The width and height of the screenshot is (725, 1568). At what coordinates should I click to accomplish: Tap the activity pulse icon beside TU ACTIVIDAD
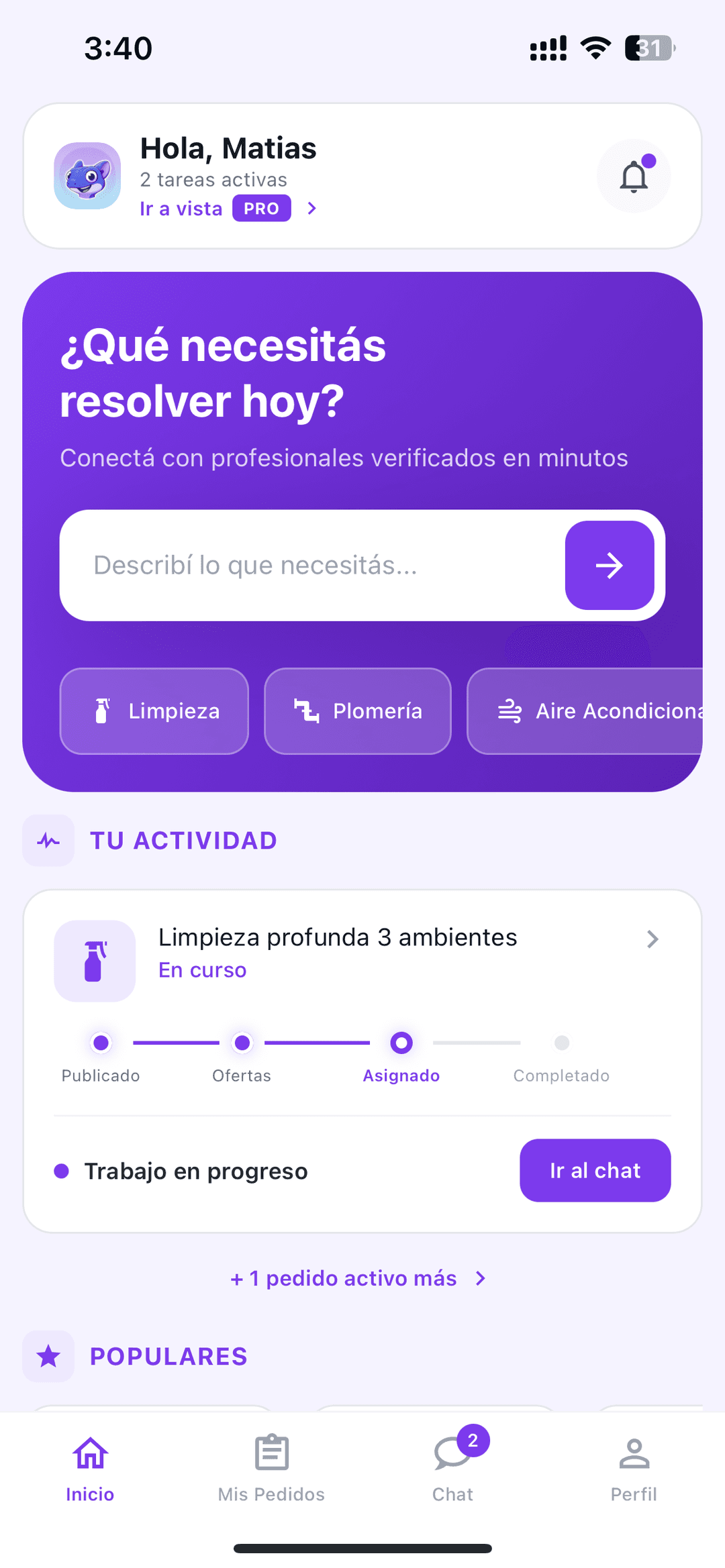coord(48,840)
